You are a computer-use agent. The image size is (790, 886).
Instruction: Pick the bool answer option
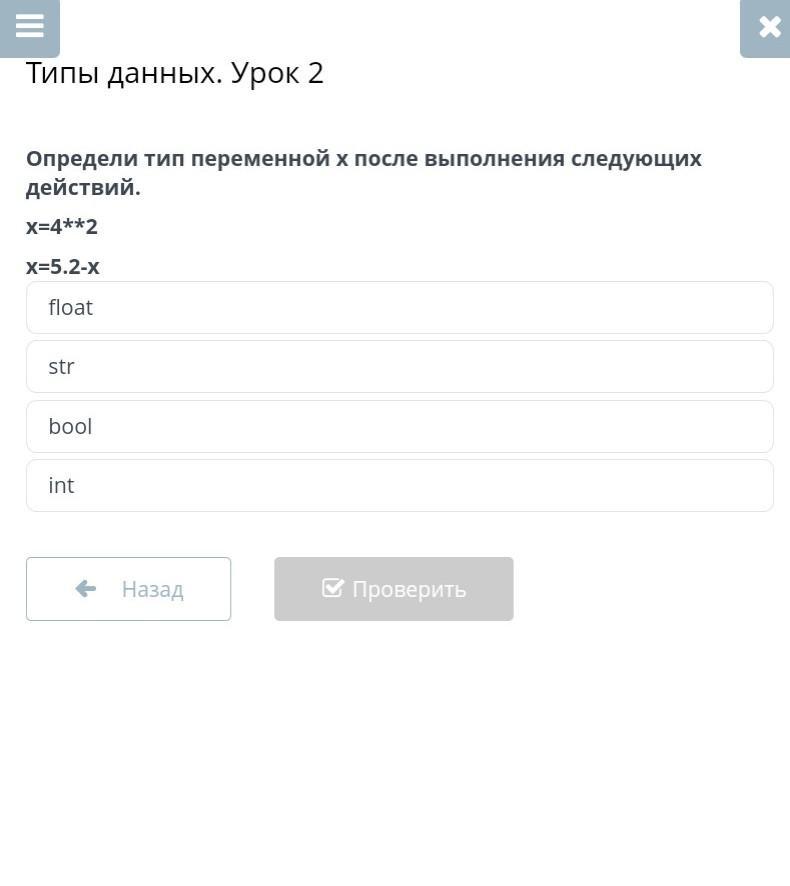click(x=399, y=426)
